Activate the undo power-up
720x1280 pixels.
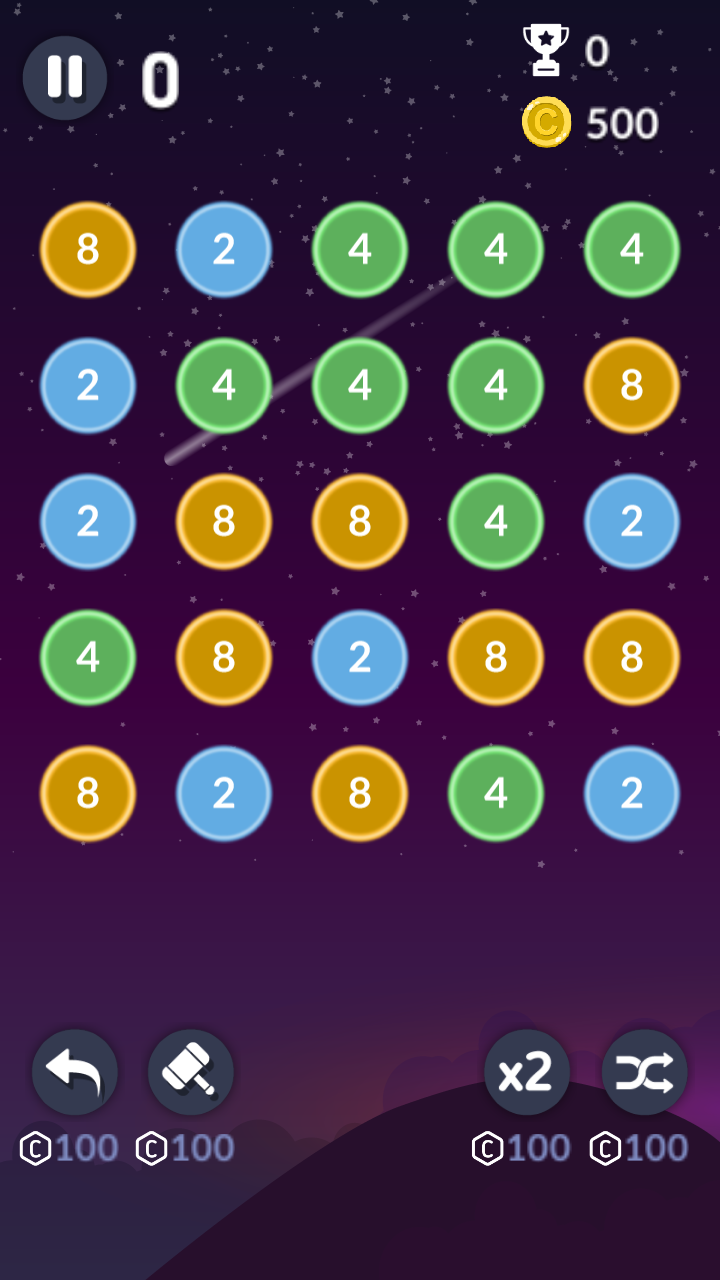pos(74,1071)
